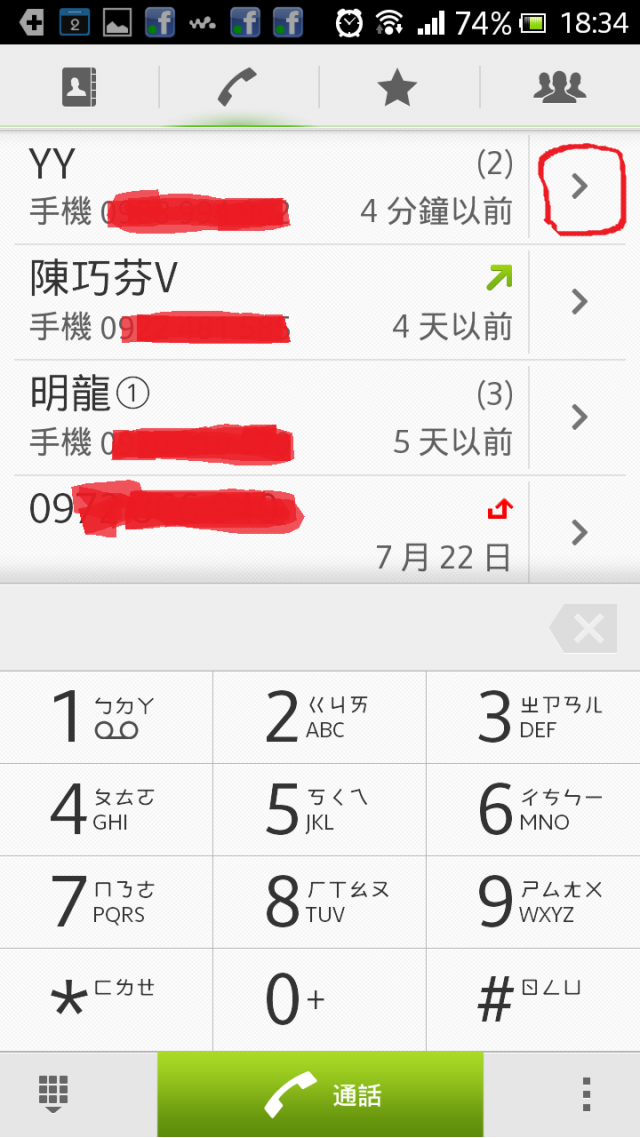Open details arrow for 陳巧芬V

click(580, 302)
